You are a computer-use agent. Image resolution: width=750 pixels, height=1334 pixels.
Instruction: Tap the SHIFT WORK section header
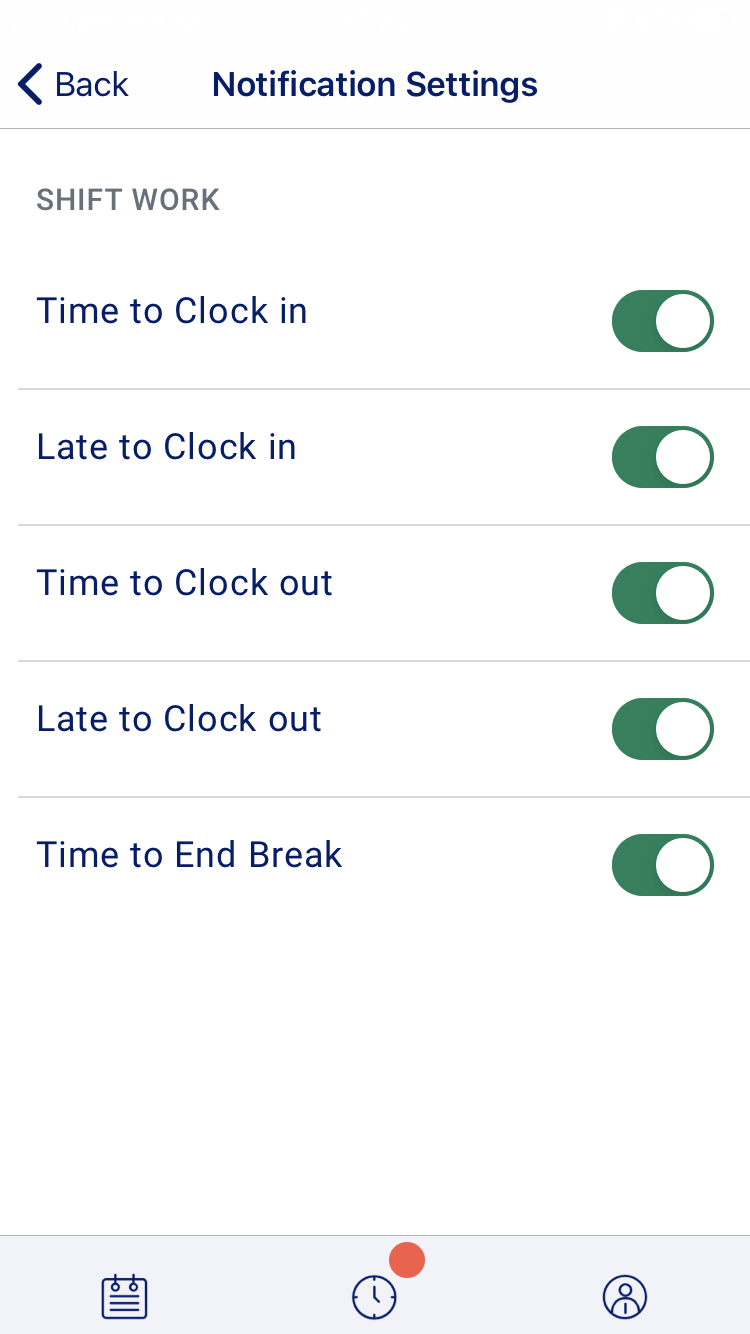127,200
